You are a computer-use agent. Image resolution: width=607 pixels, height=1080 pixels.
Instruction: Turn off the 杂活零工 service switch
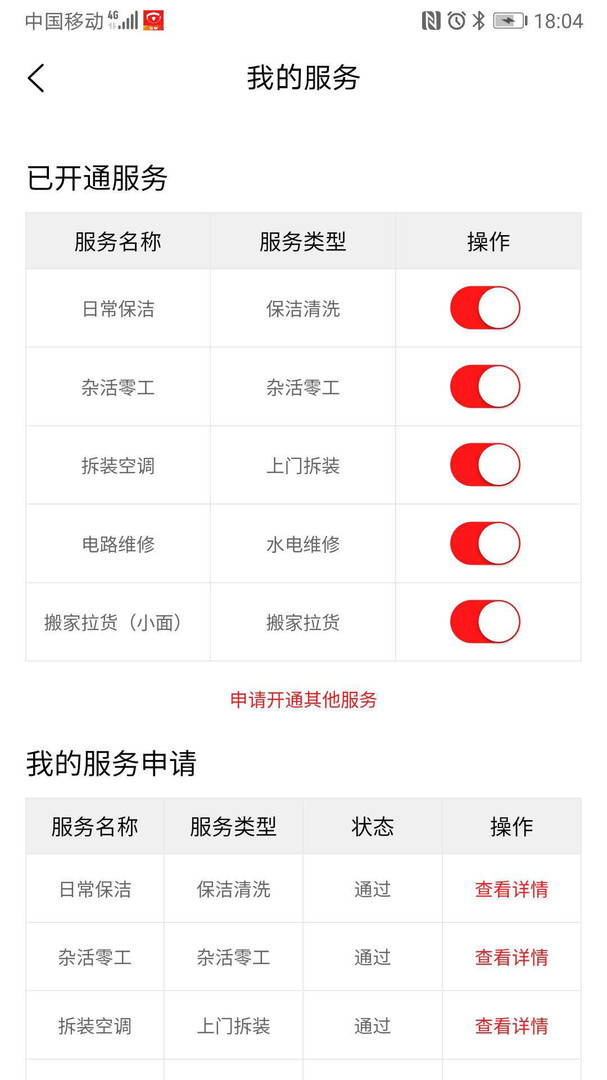[485, 386]
